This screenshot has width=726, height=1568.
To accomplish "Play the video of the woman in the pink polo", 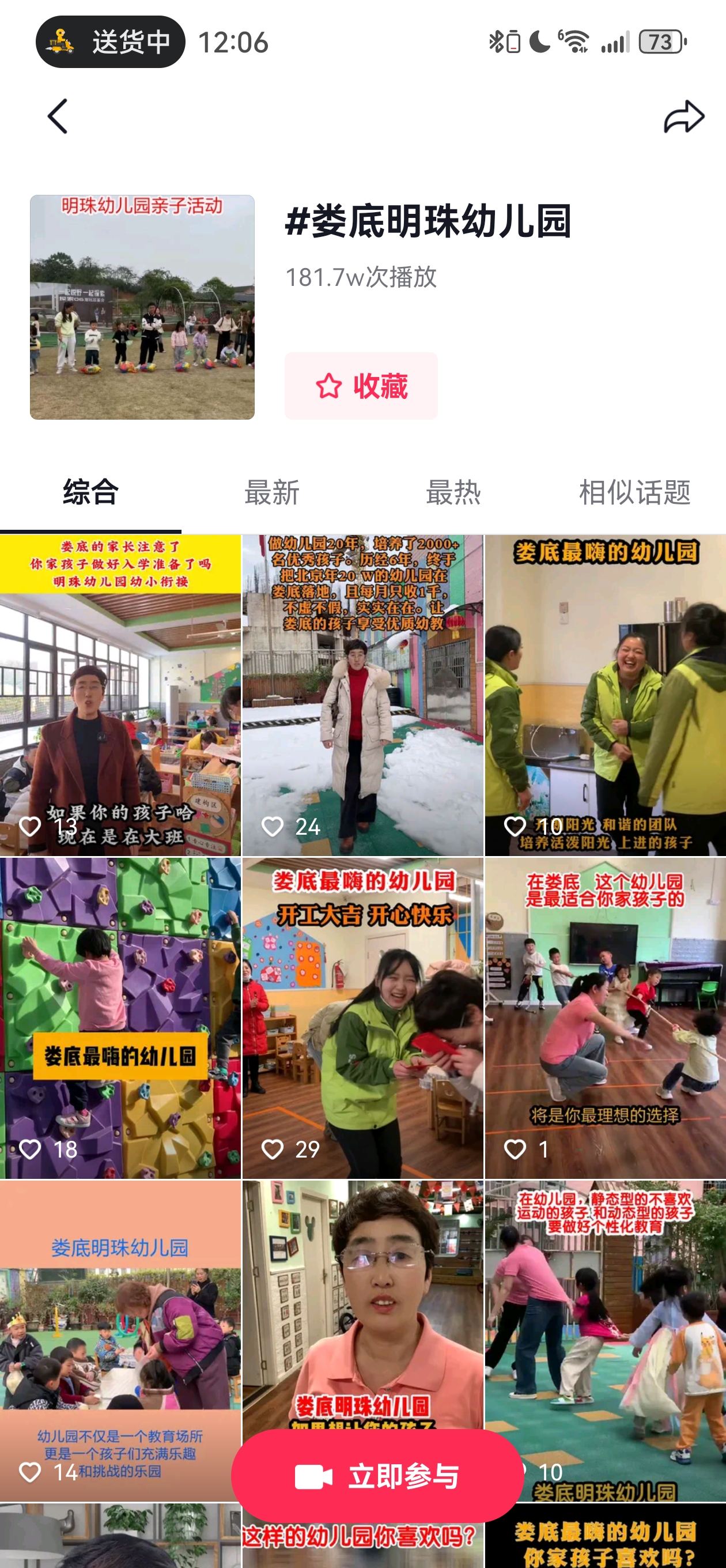I will [x=362, y=1296].
